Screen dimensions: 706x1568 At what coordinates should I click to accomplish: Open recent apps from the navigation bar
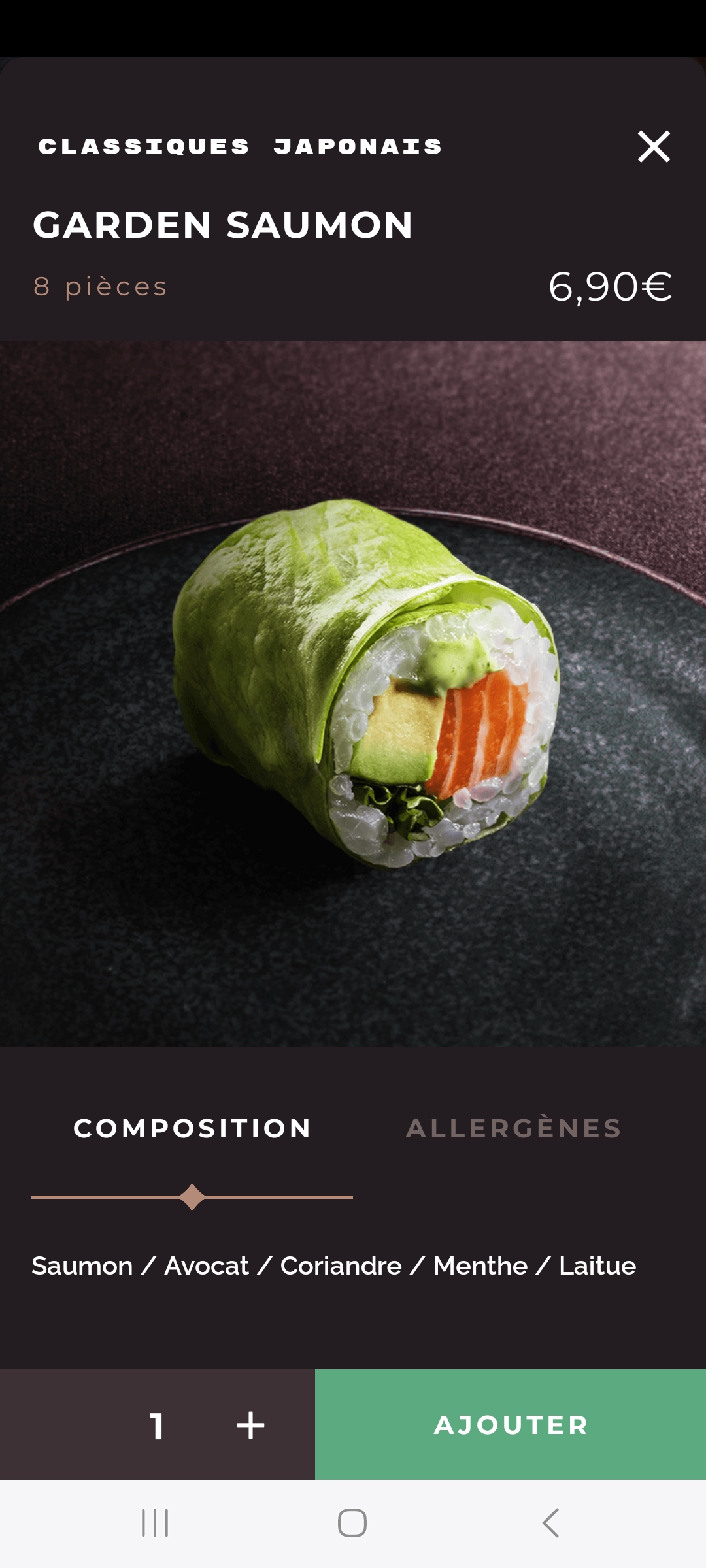tap(155, 1523)
